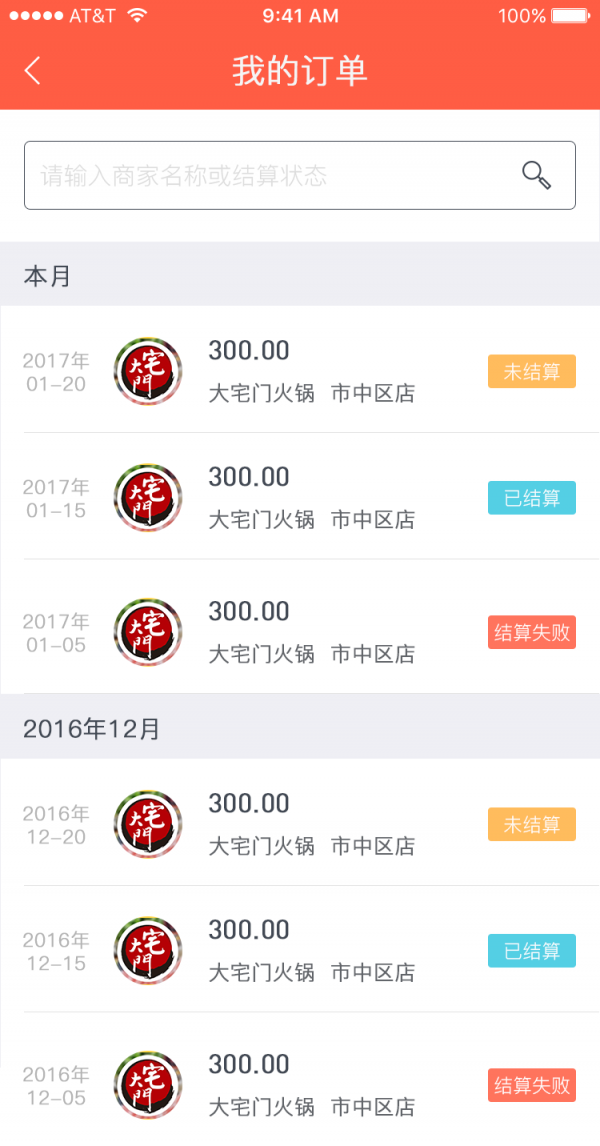Open the order dated 2017年 01-05
The image size is (600, 1146).
point(300,632)
